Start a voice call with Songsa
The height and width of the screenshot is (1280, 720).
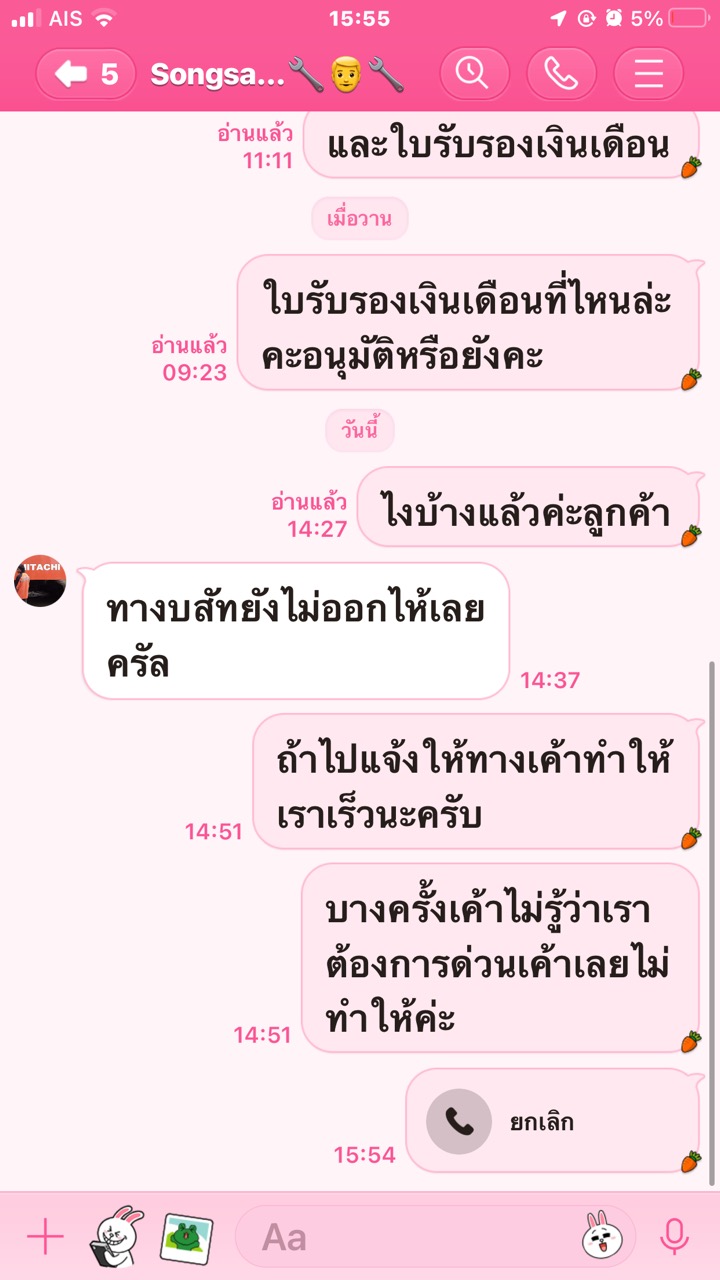click(x=561, y=74)
